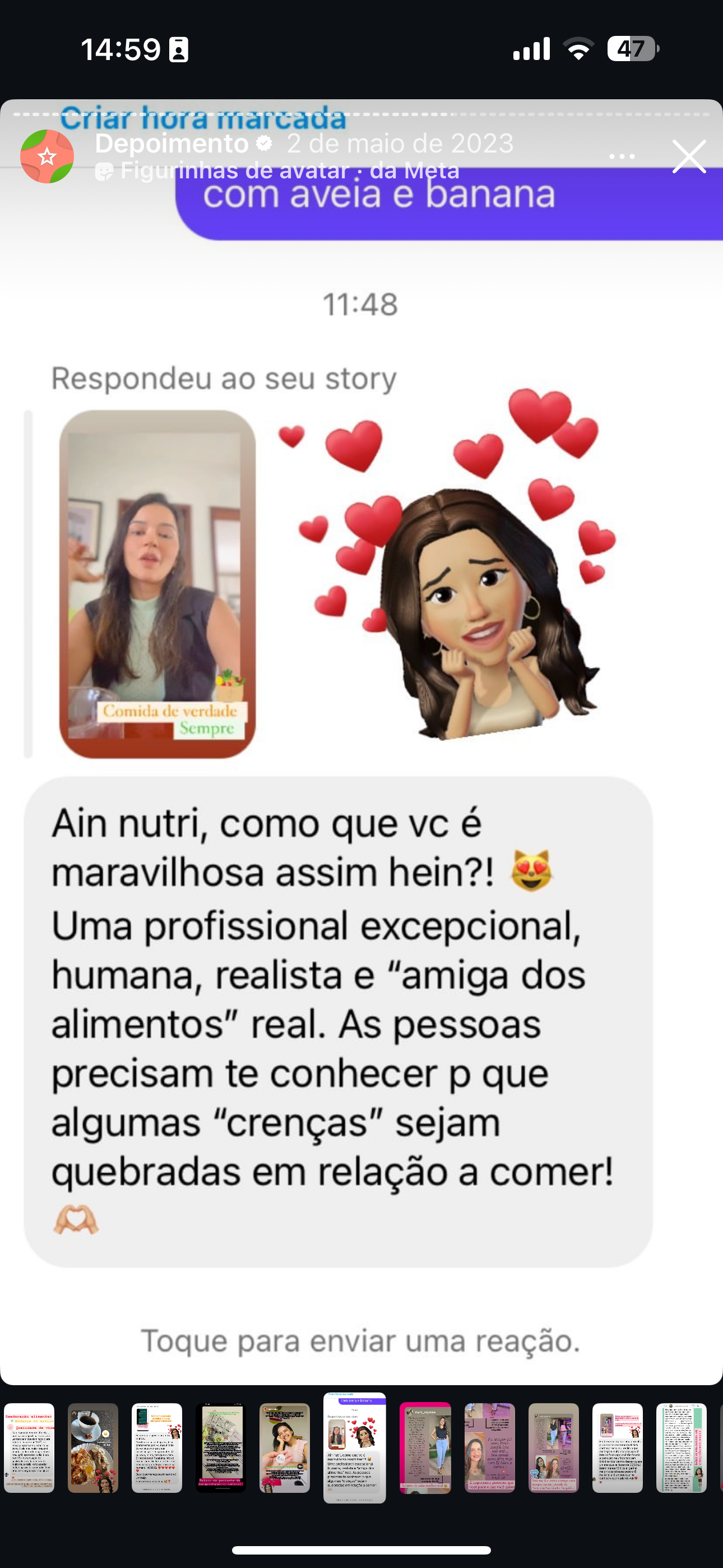Image resolution: width=723 pixels, height=1568 pixels.
Task: Select the dark black-background story thumbnail
Action: 220,1448
